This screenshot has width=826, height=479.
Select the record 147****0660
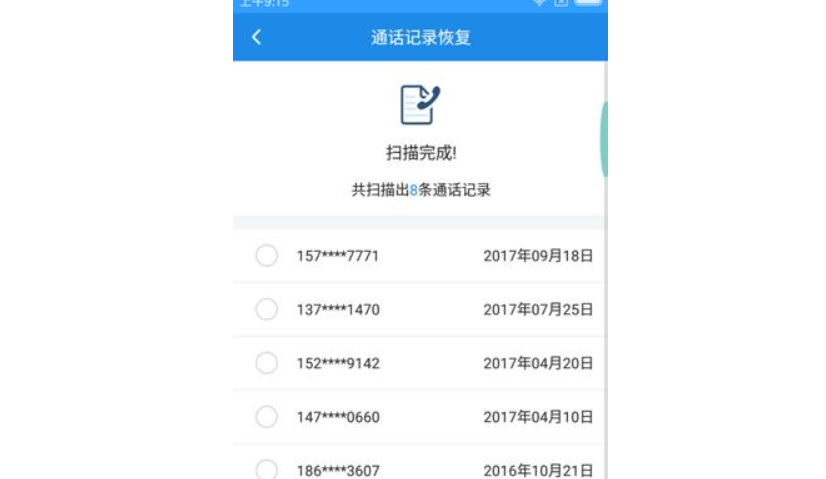tap(267, 417)
